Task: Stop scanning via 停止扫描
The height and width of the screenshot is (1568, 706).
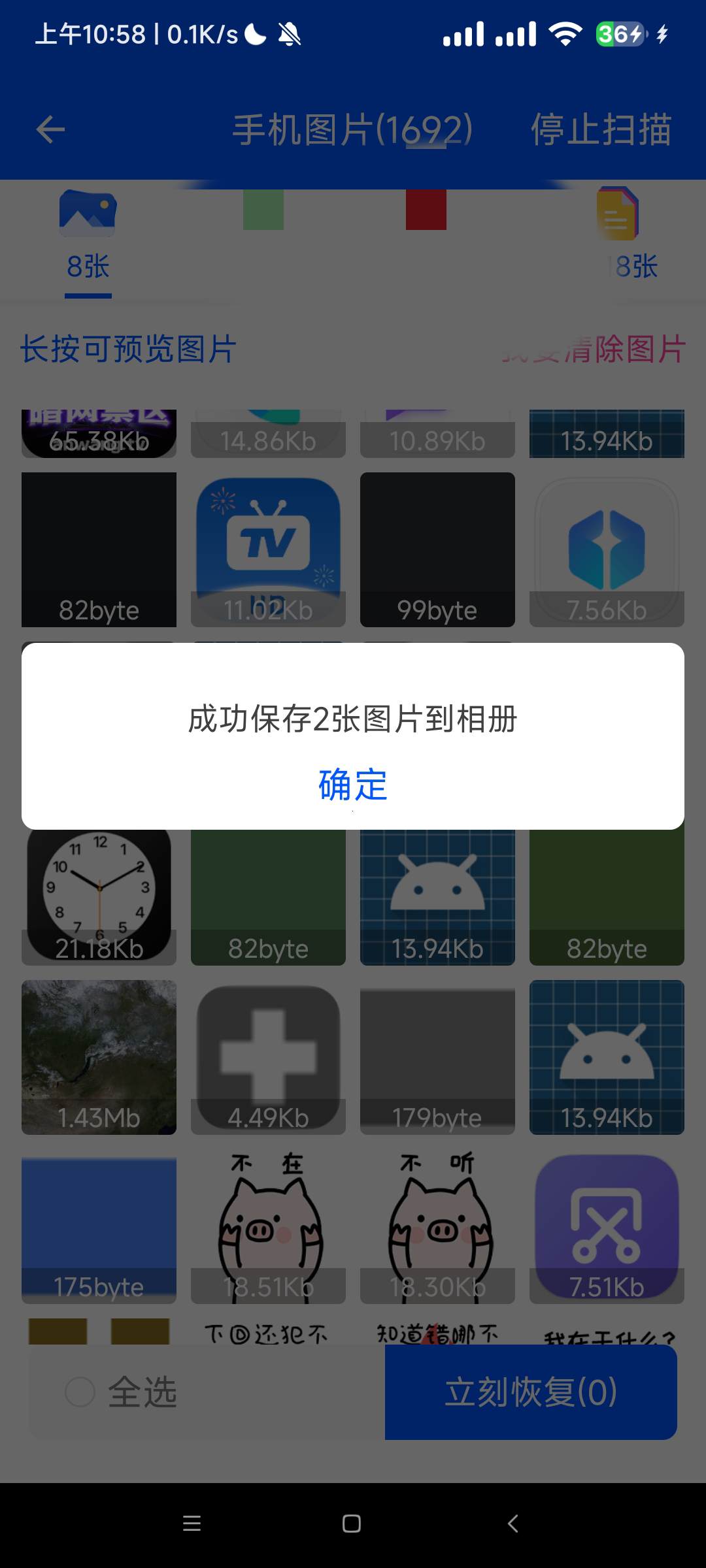Action: 601,129
